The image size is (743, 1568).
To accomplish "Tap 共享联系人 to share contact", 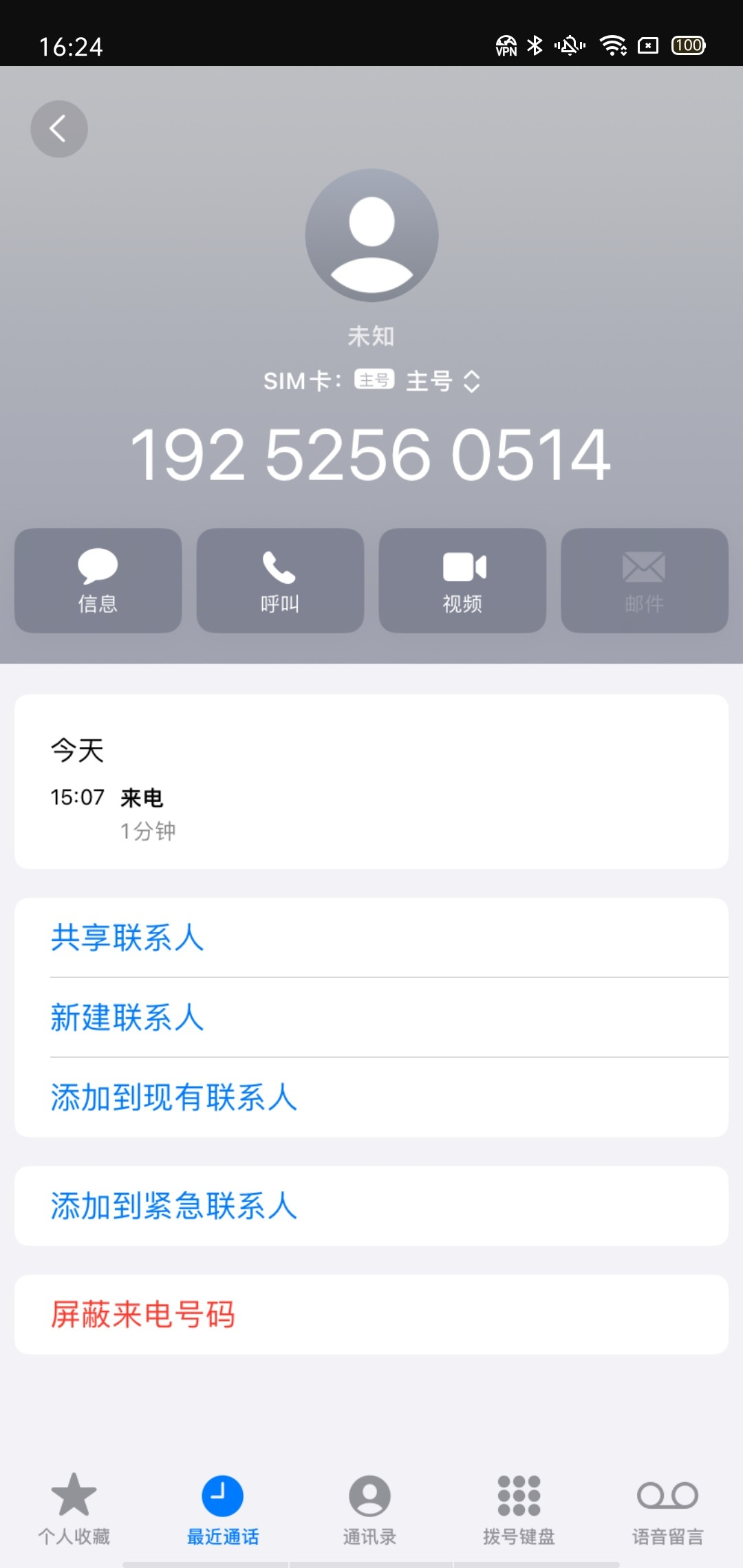I will pyautogui.click(x=127, y=937).
